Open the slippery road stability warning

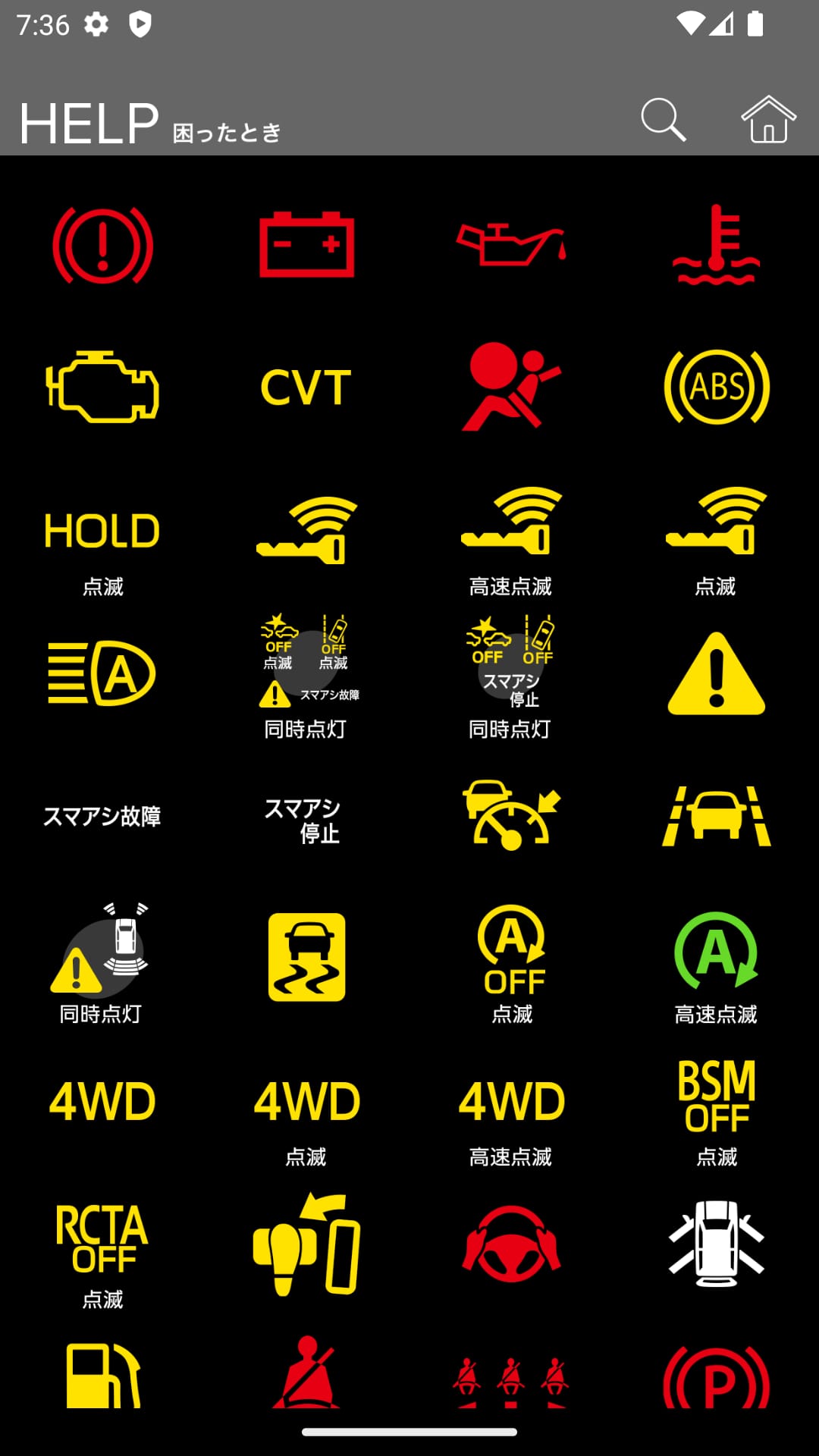[x=307, y=958]
